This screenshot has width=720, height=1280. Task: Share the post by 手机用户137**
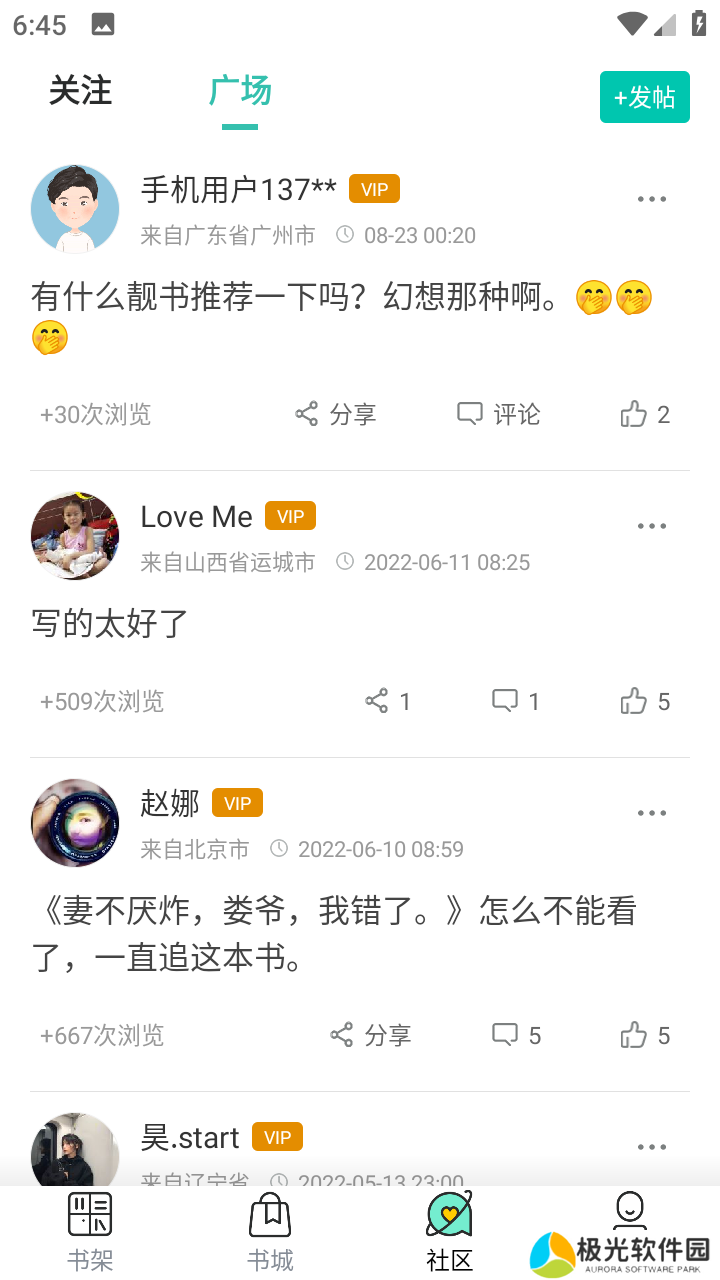pyautogui.click(x=335, y=414)
